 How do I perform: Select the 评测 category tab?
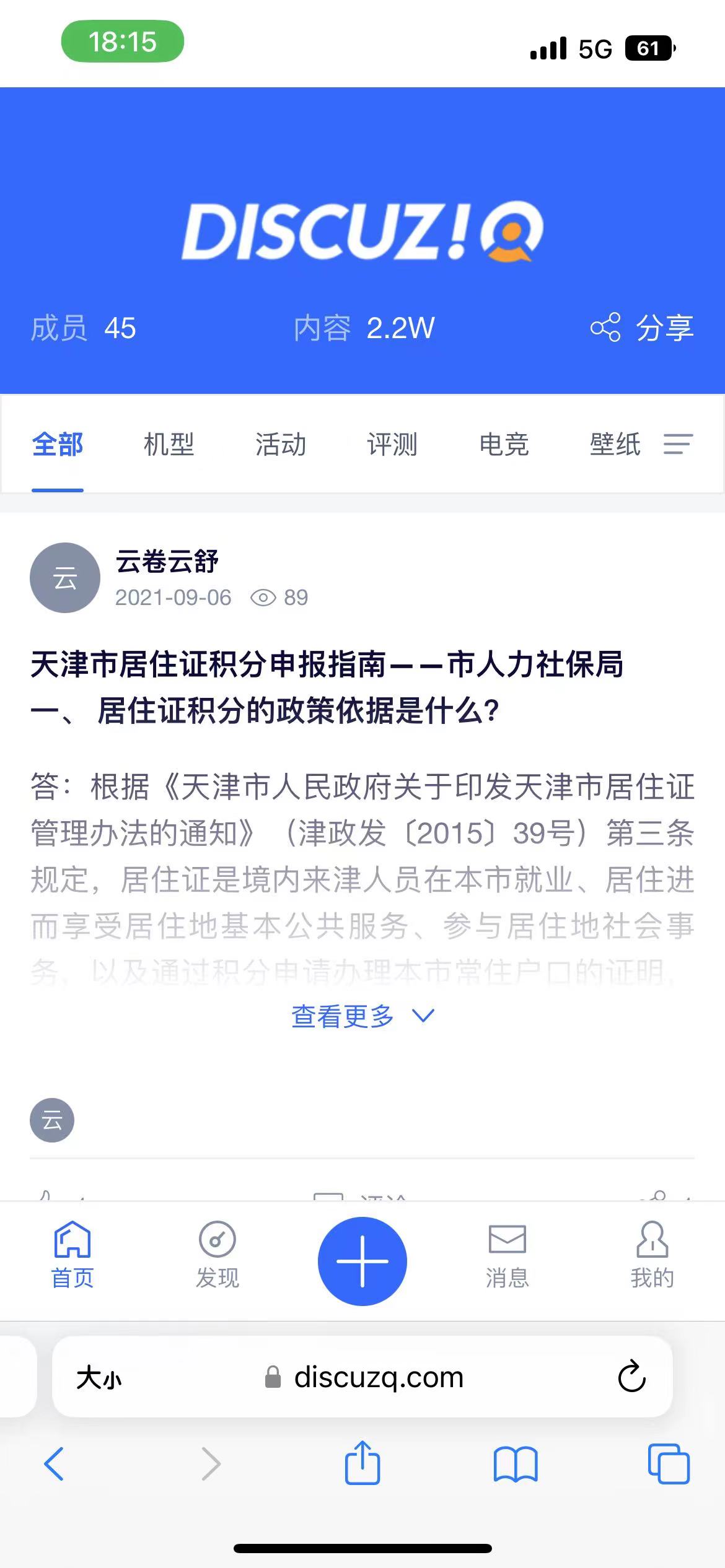pos(392,445)
